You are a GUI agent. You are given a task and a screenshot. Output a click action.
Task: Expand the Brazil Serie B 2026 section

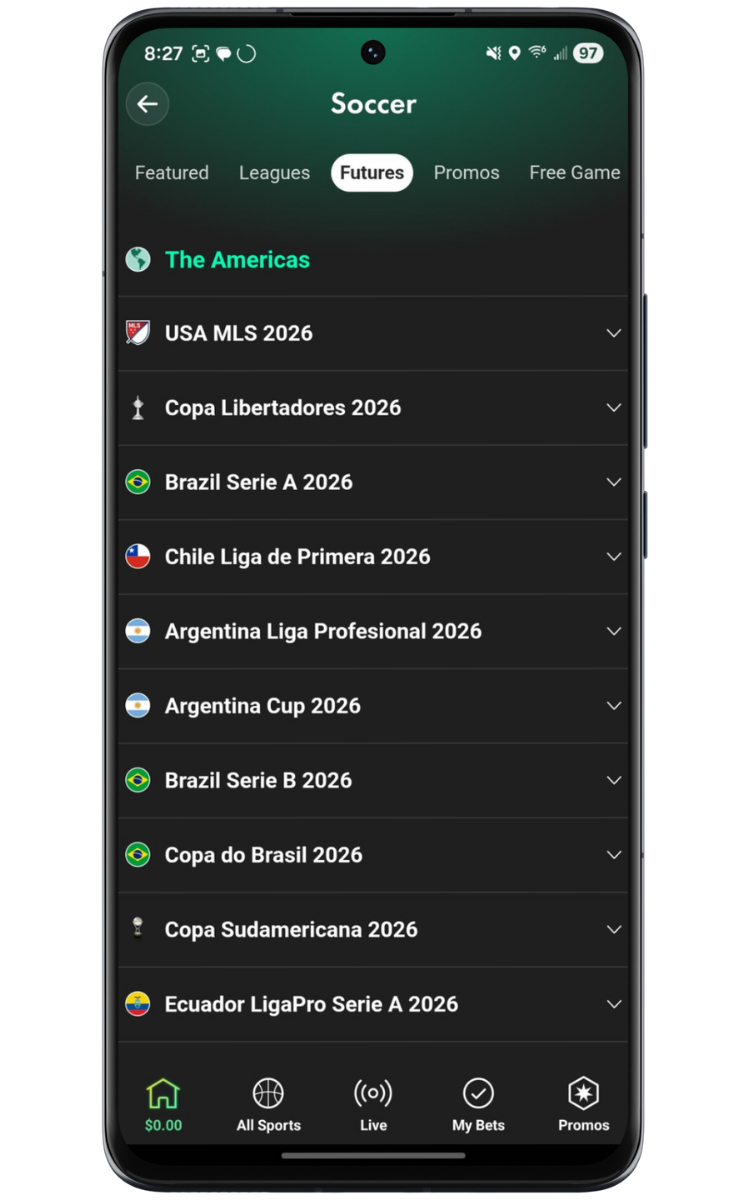coord(614,780)
